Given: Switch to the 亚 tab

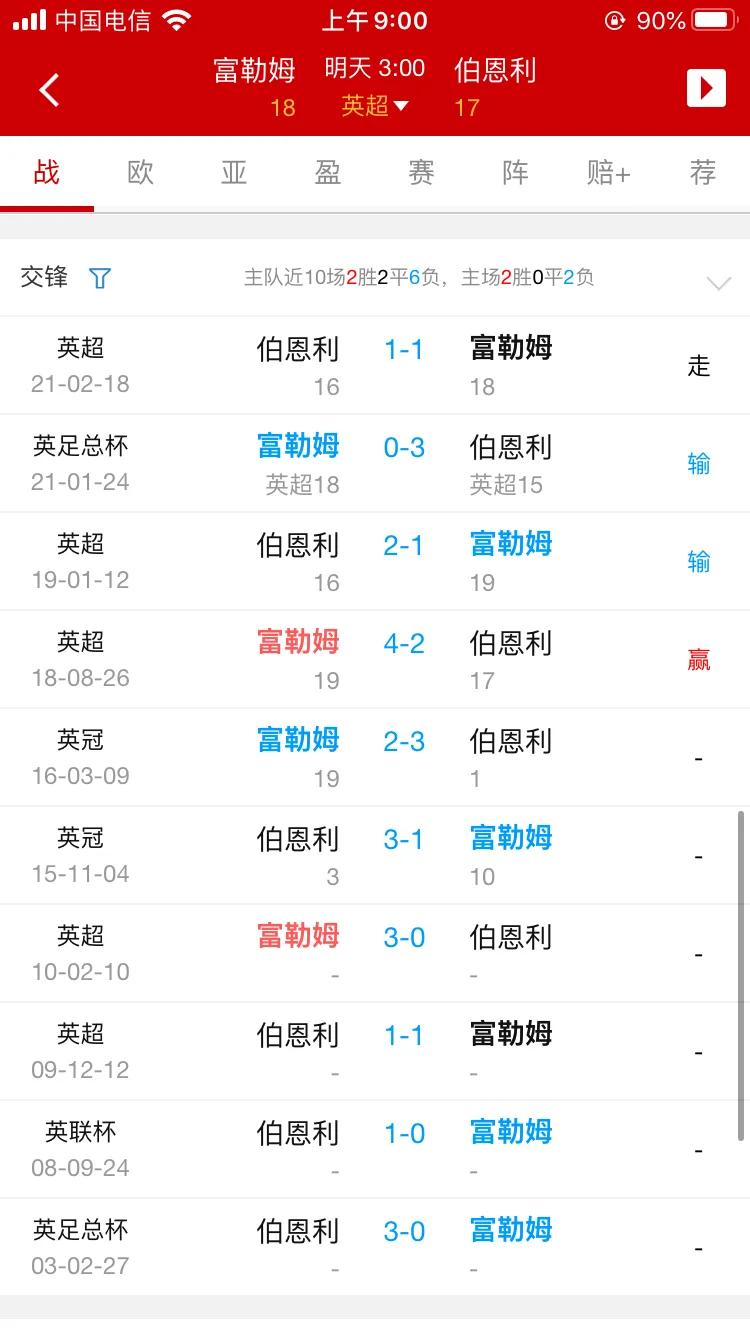Looking at the screenshot, I should coord(234,173).
